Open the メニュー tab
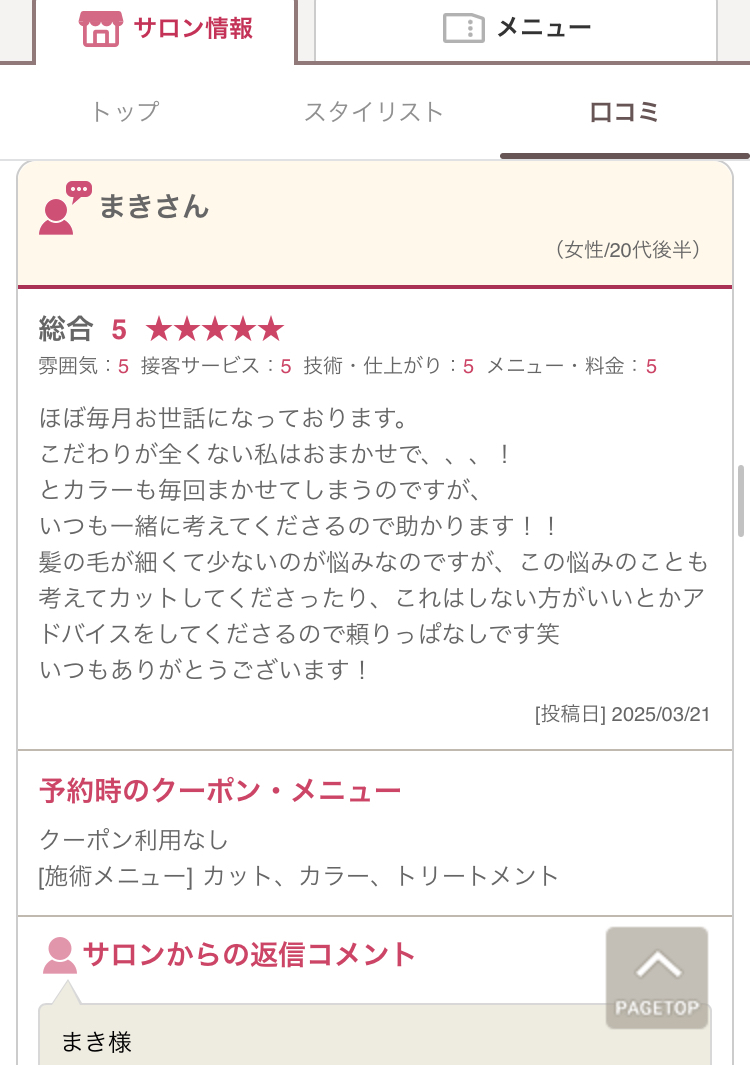This screenshot has width=750, height=1065. (x=517, y=29)
